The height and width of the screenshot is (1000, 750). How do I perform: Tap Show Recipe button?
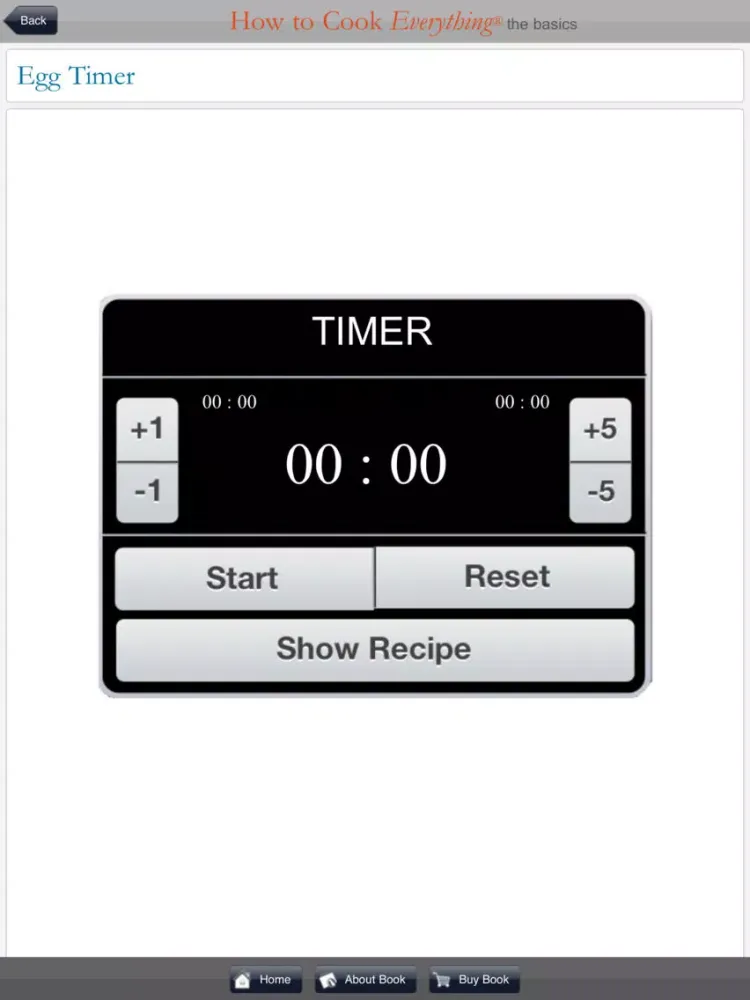click(x=374, y=649)
